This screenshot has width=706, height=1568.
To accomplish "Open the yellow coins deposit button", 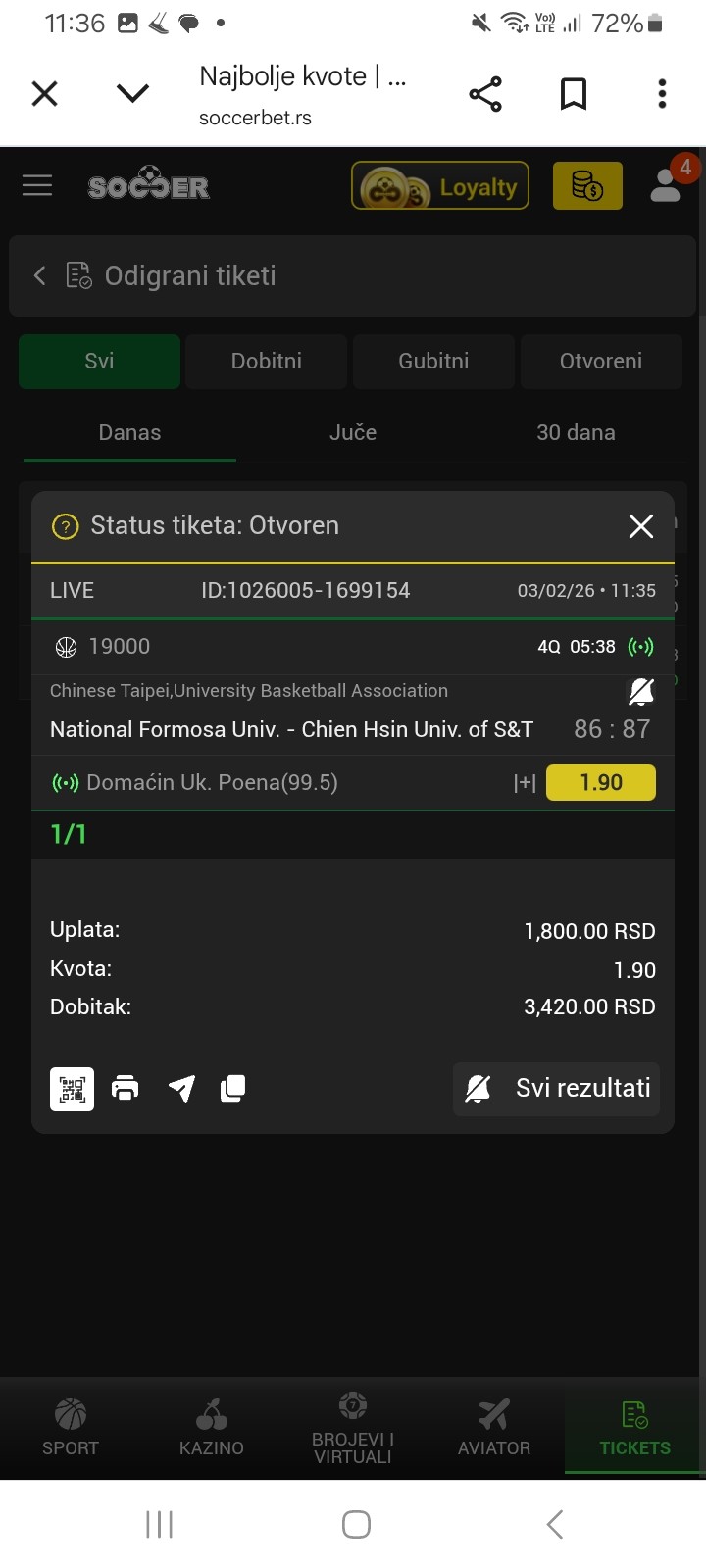I will pos(587,186).
